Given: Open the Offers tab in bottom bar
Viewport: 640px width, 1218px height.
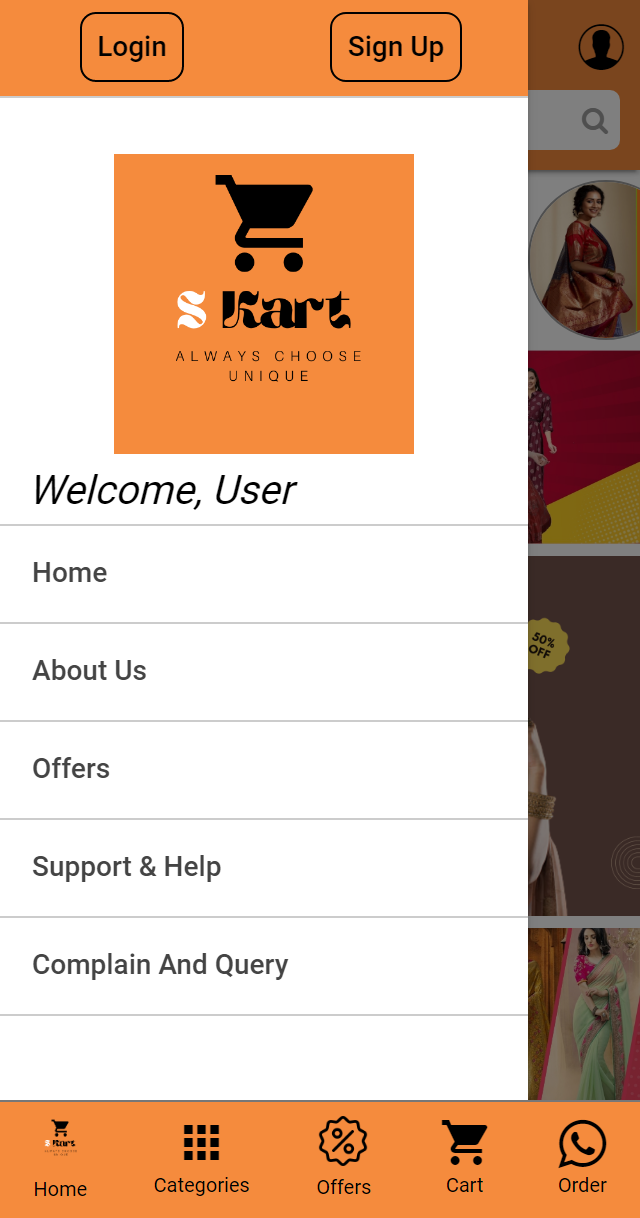Looking at the screenshot, I should (343, 1160).
